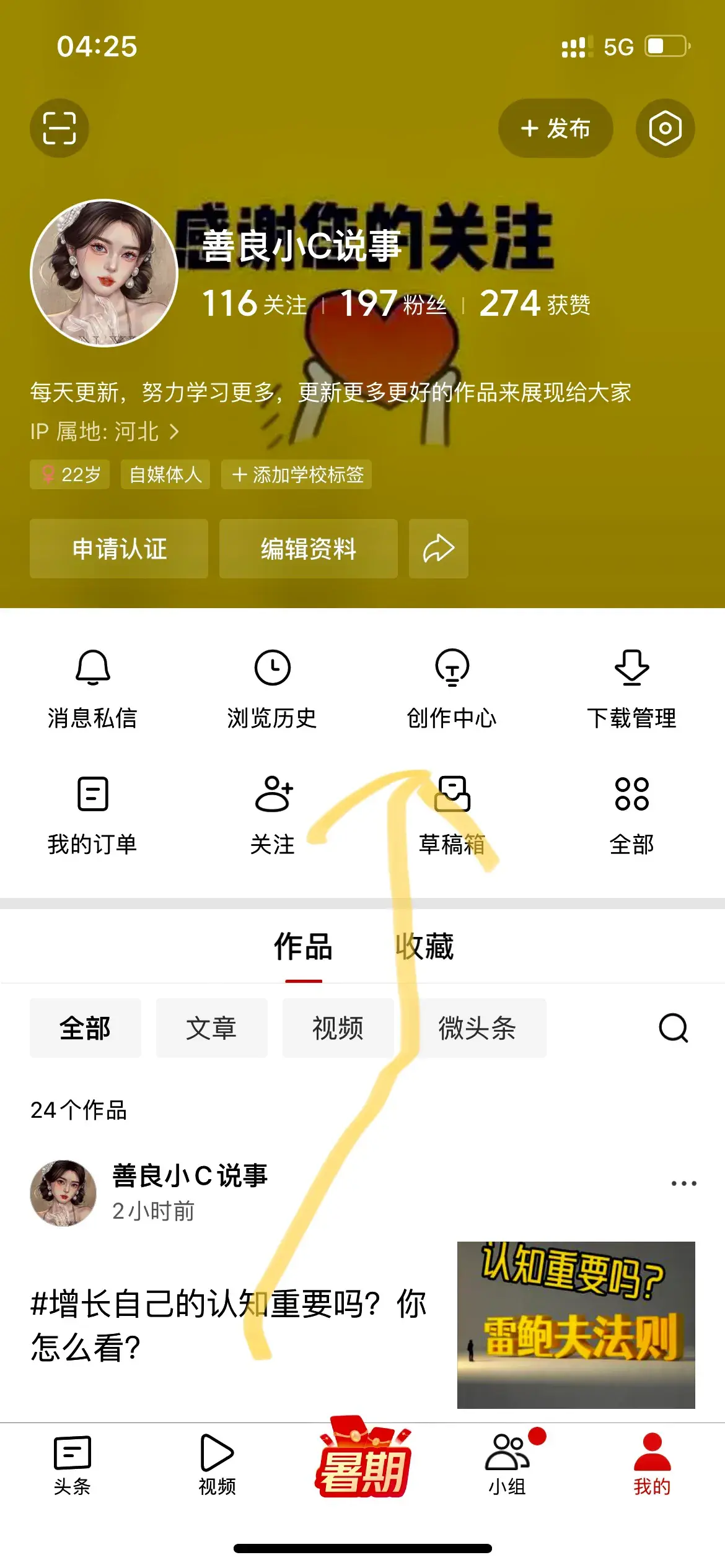Open 消息私信 messages
The image size is (725, 1568).
pyautogui.click(x=92, y=689)
